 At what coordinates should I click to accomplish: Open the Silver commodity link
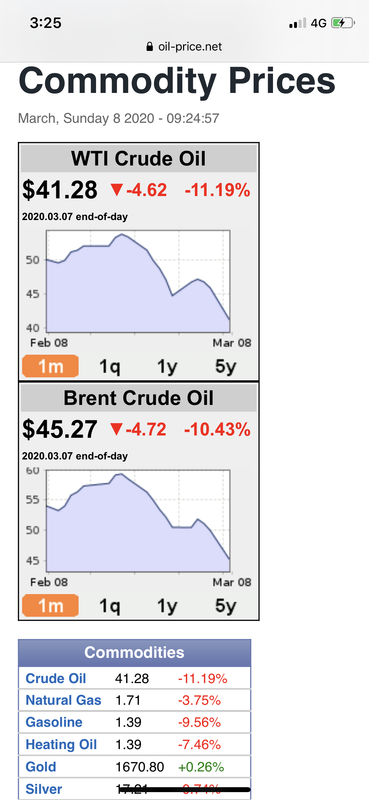44,789
